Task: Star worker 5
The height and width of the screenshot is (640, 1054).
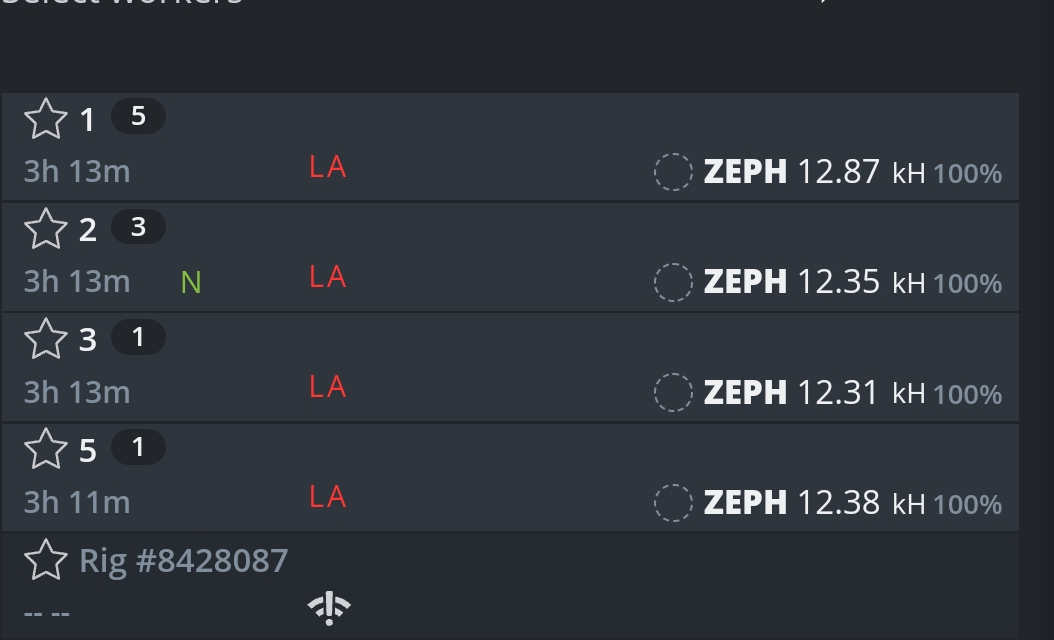Action: click(45, 450)
